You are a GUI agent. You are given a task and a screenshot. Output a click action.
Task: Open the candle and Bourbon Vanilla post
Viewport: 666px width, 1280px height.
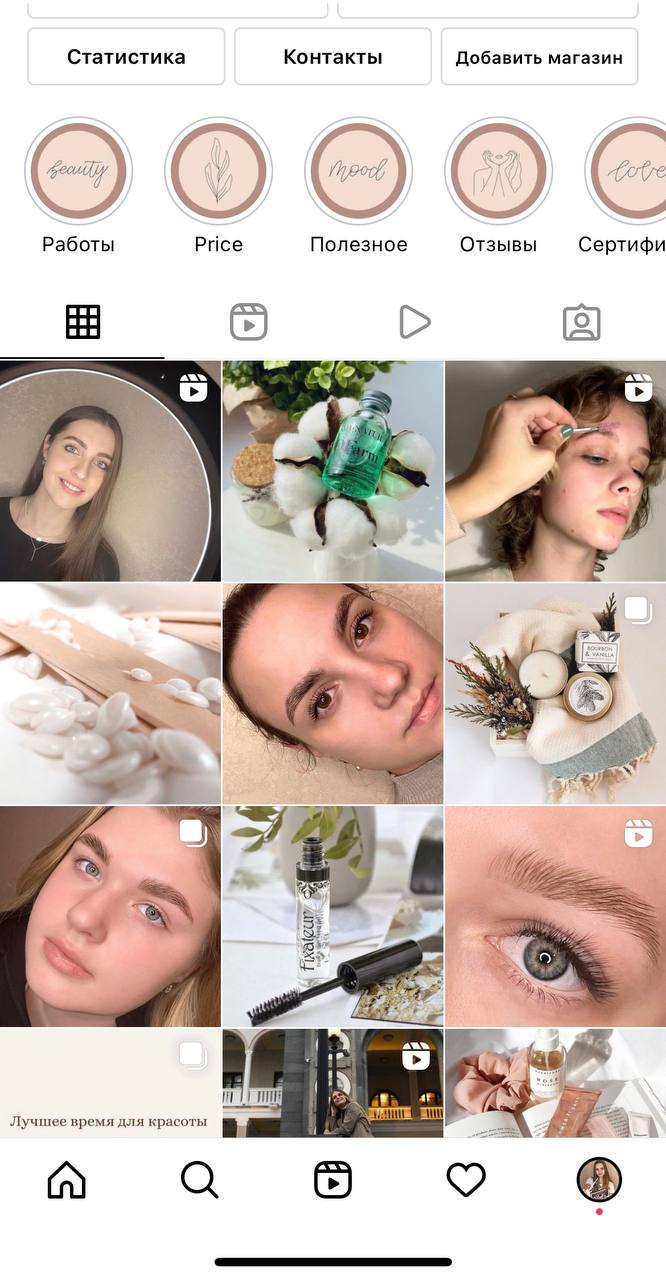tap(555, 694)
